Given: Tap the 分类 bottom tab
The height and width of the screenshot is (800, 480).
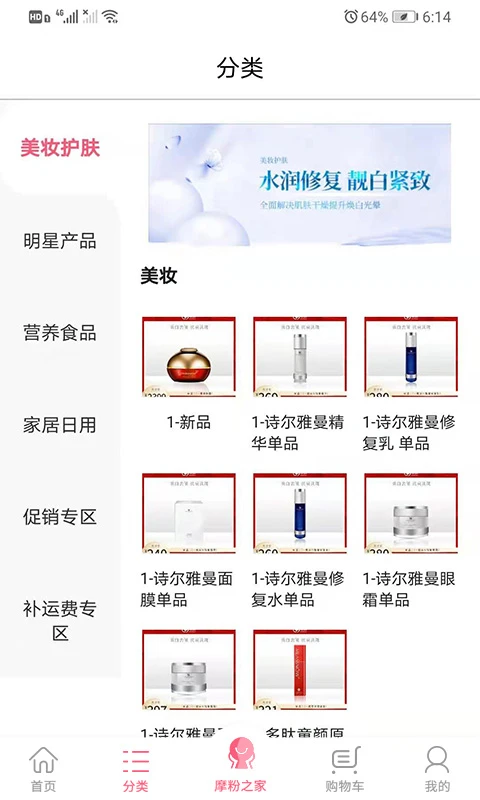Looking at the screenshot, I should pyautogui.click(x=136, y=769).
